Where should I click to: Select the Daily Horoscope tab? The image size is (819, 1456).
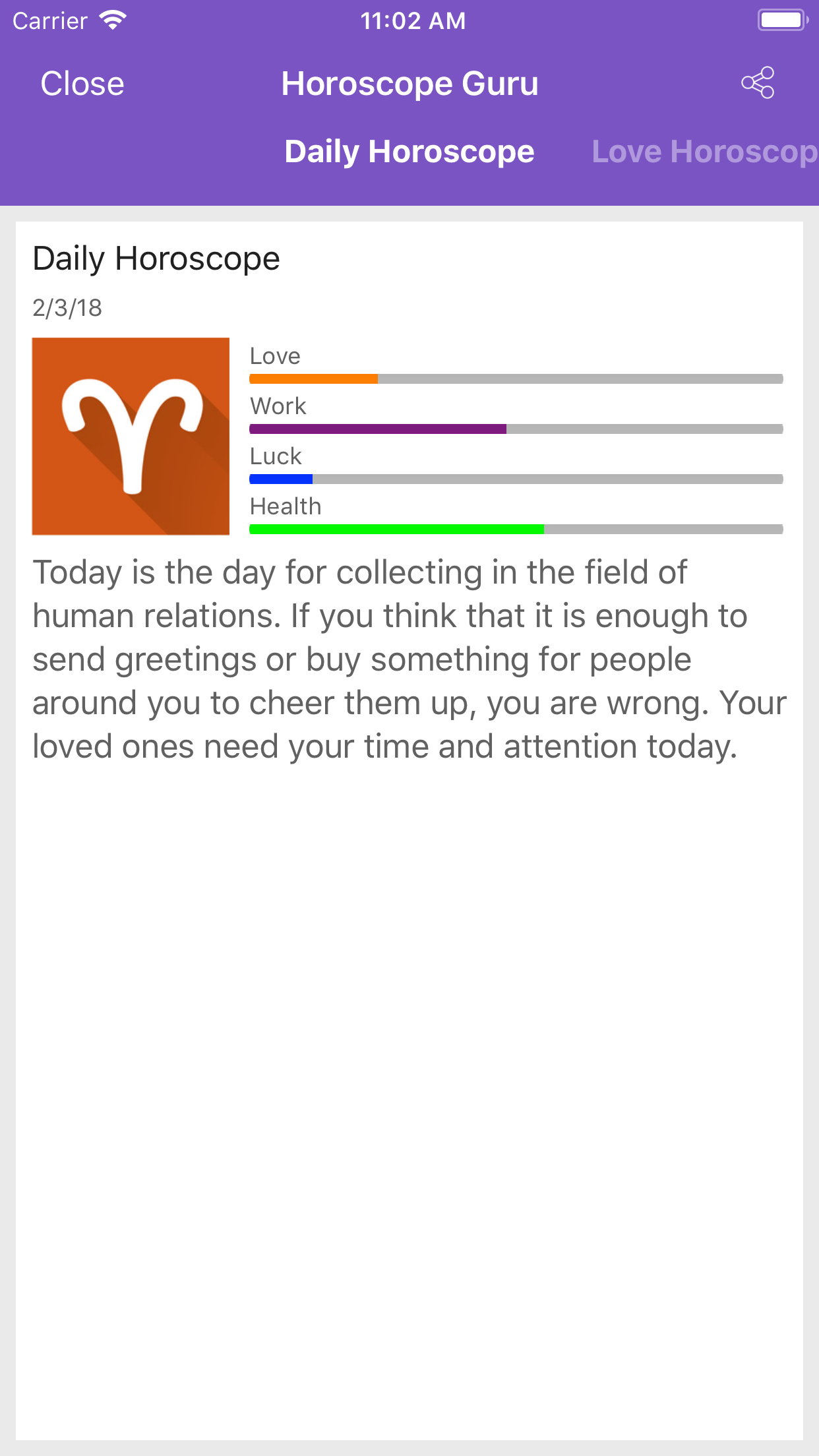409,151
